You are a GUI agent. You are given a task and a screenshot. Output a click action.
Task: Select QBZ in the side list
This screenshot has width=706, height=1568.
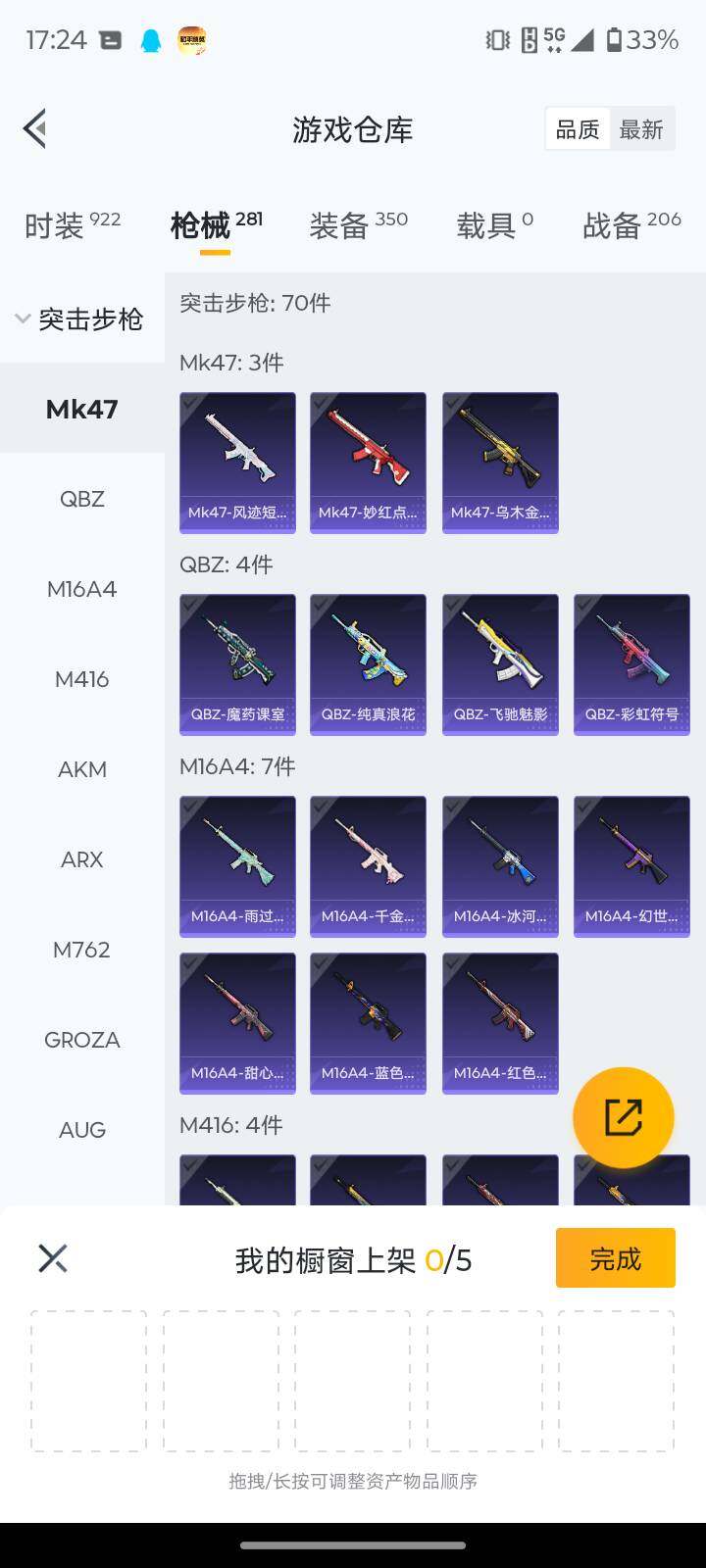pos(81,499)
